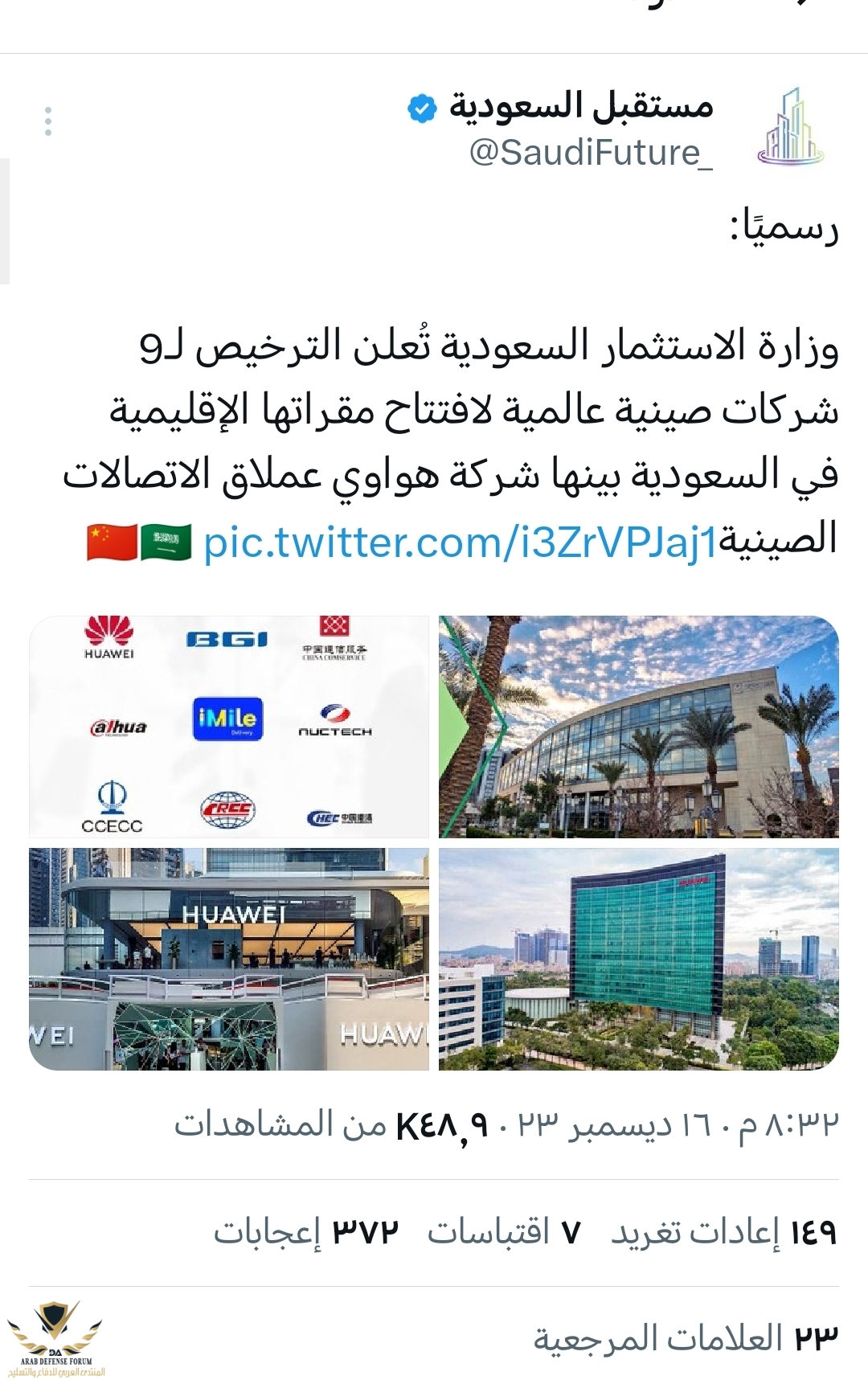The image size is (868, 1380).
Task: Open the Chinese company logos image
Action: tap(229, 727)
